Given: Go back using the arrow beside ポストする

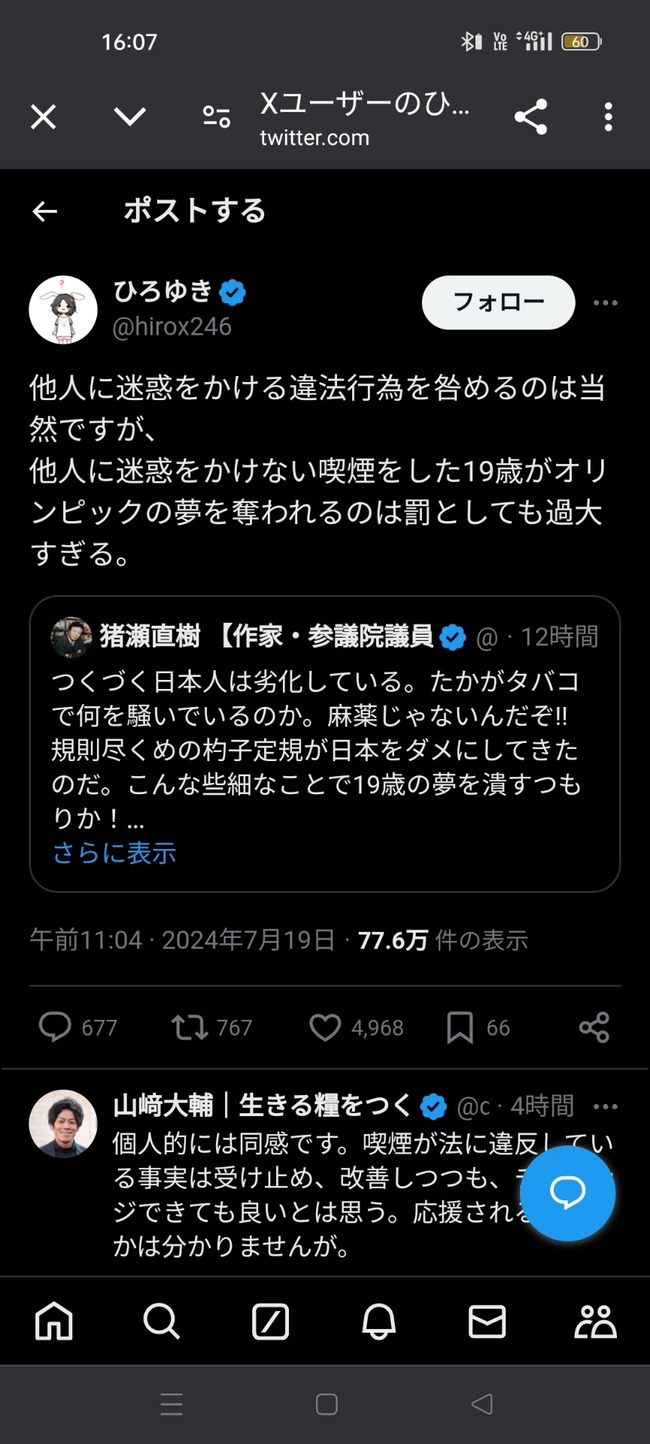Looking at the screenshot, I should (45, 211).
